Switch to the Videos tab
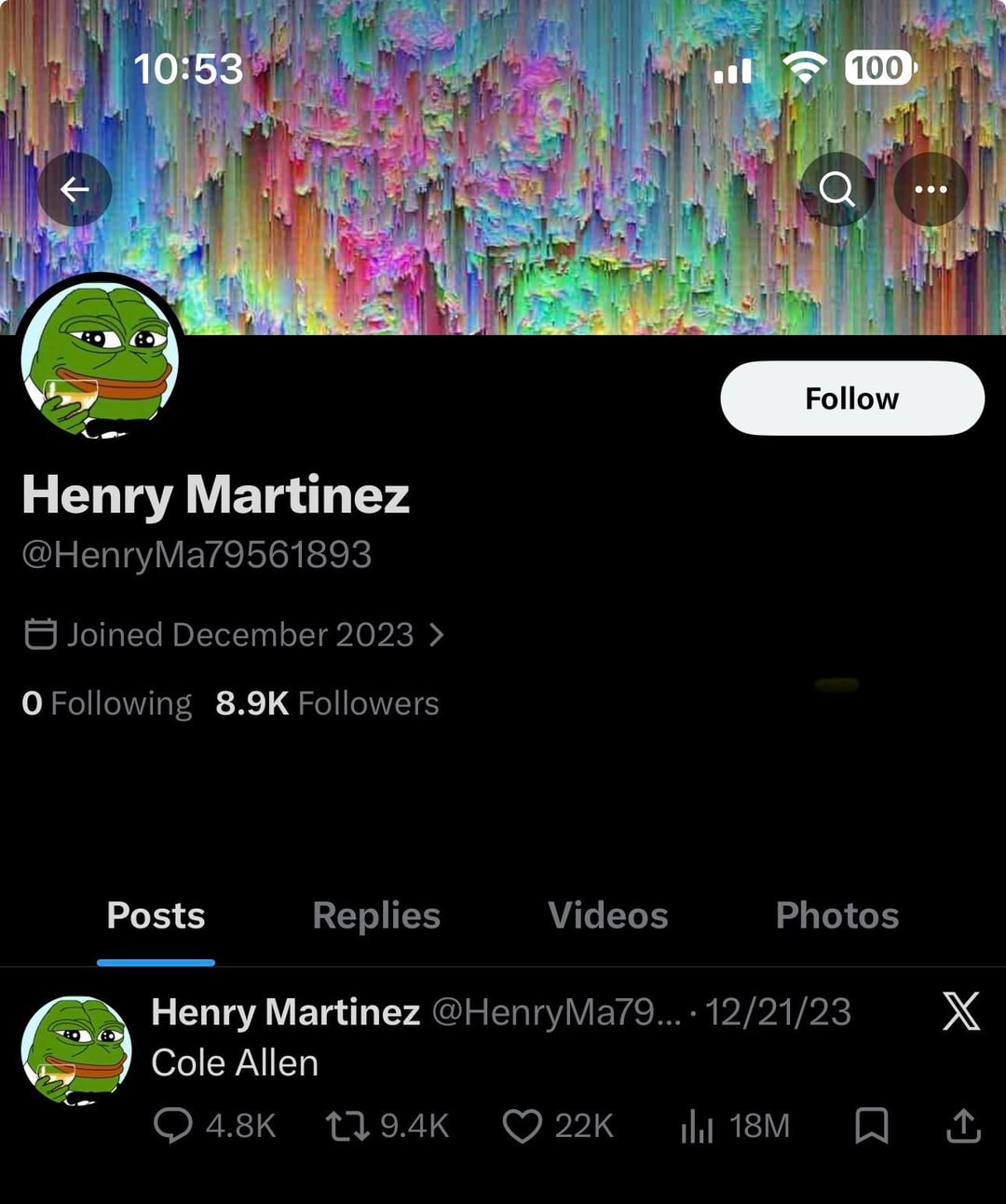Screen dimensions: 1006x1204 [x=607, y=915]
